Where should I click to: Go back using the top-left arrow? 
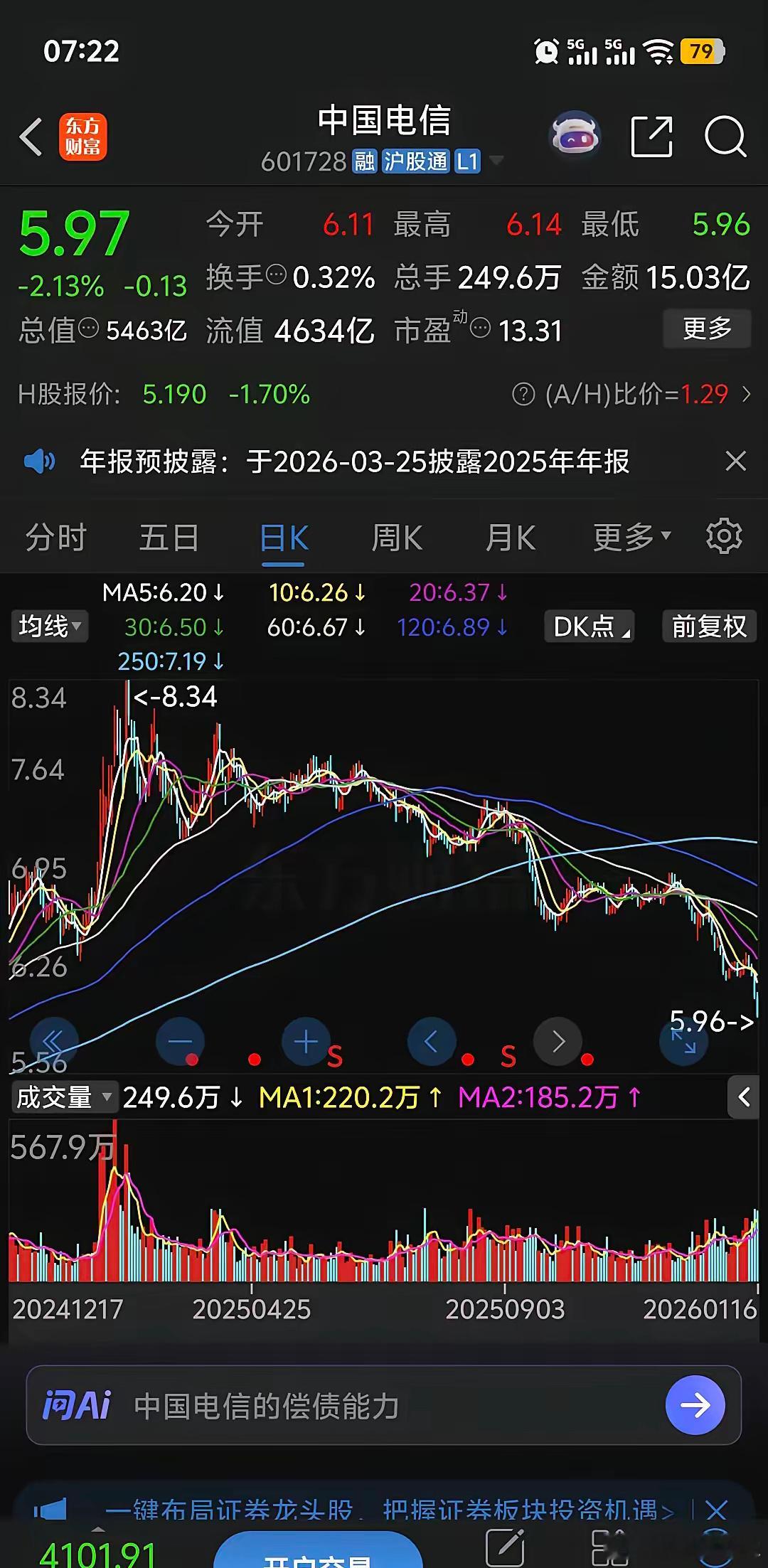click(31, 137)
